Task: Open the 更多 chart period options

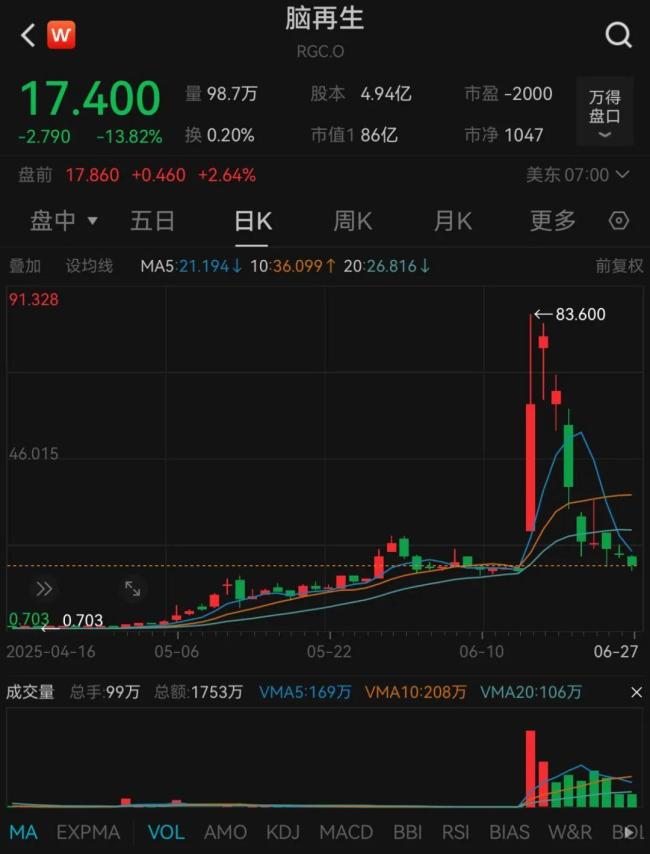Action: [552, 221]
